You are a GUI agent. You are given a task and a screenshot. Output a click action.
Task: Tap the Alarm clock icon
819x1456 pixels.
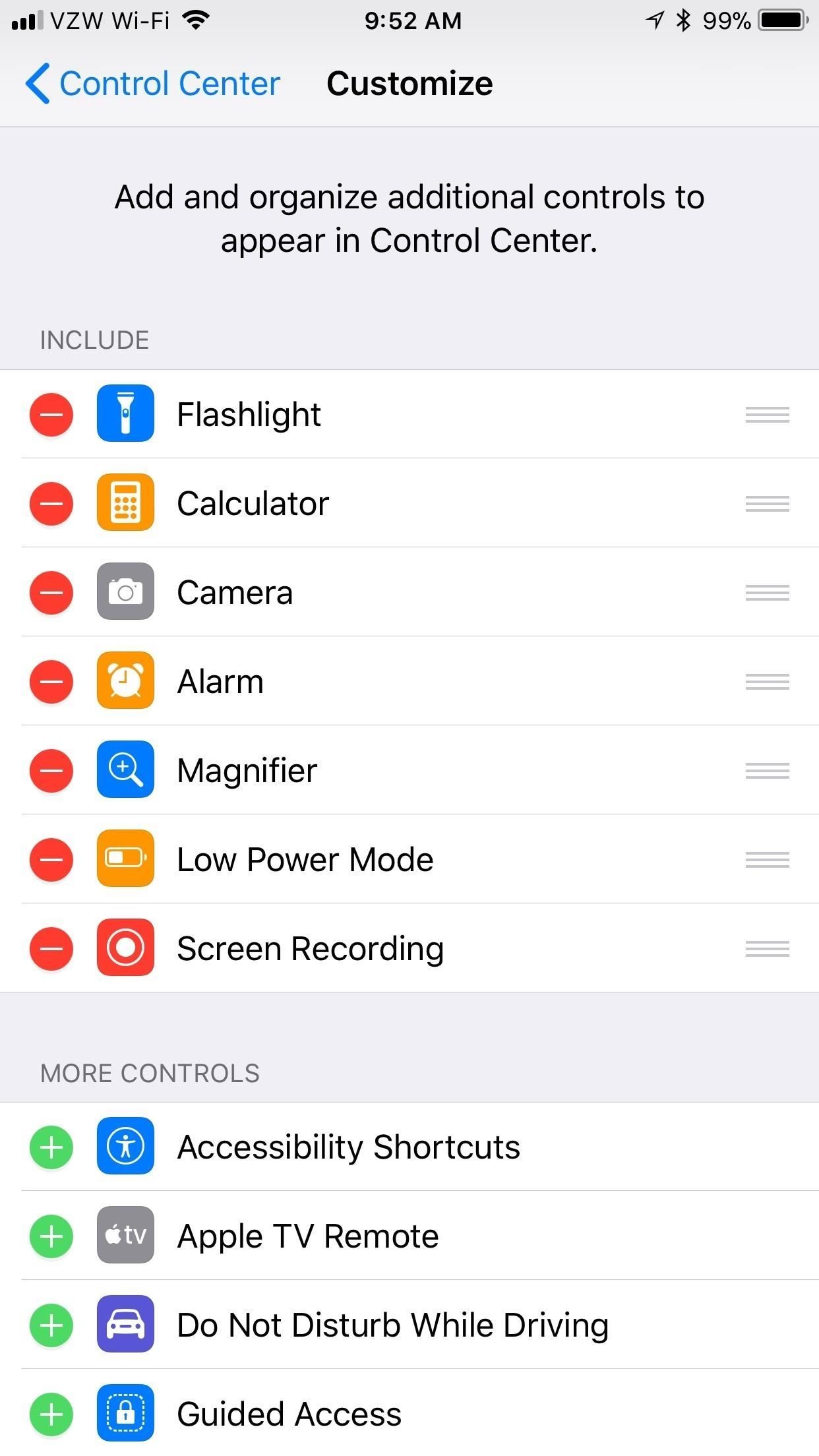[x=125, y=681]
